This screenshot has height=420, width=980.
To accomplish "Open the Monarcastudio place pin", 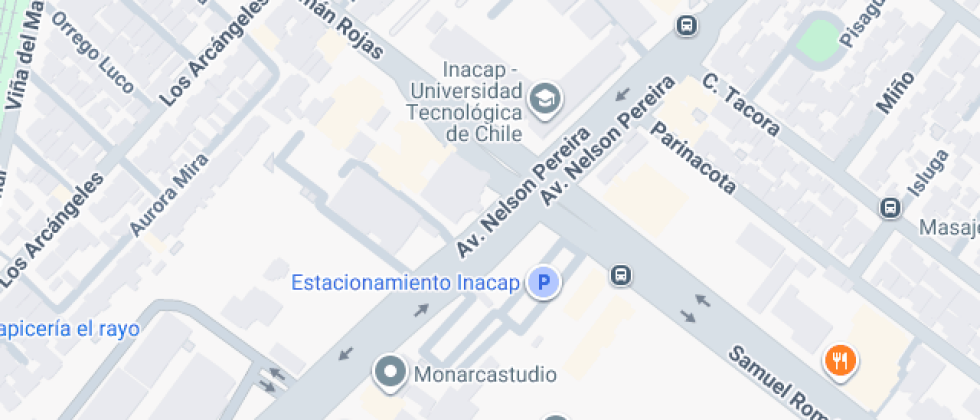I will 389,374.
